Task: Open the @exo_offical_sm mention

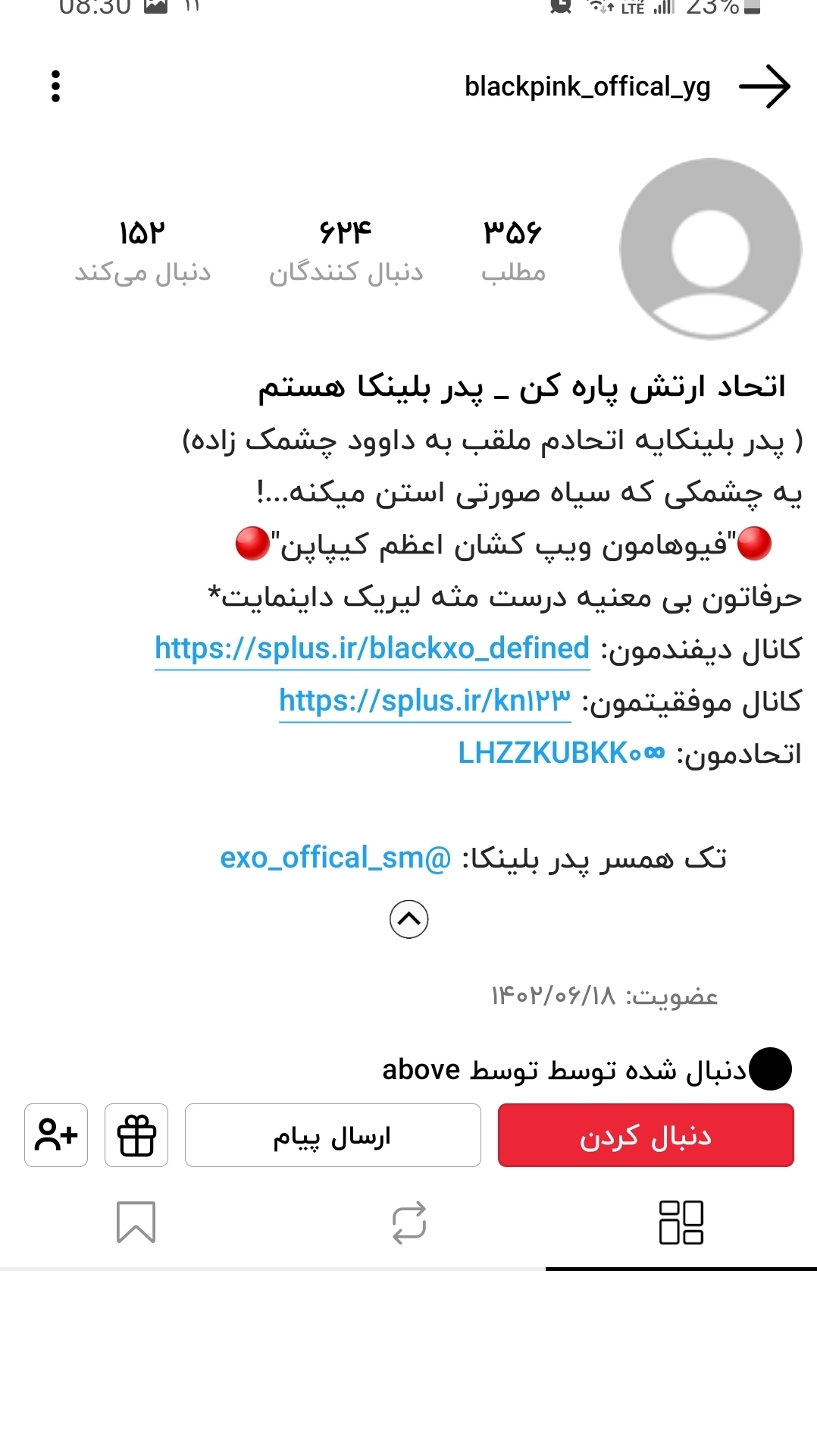Action: coord(335,858)
